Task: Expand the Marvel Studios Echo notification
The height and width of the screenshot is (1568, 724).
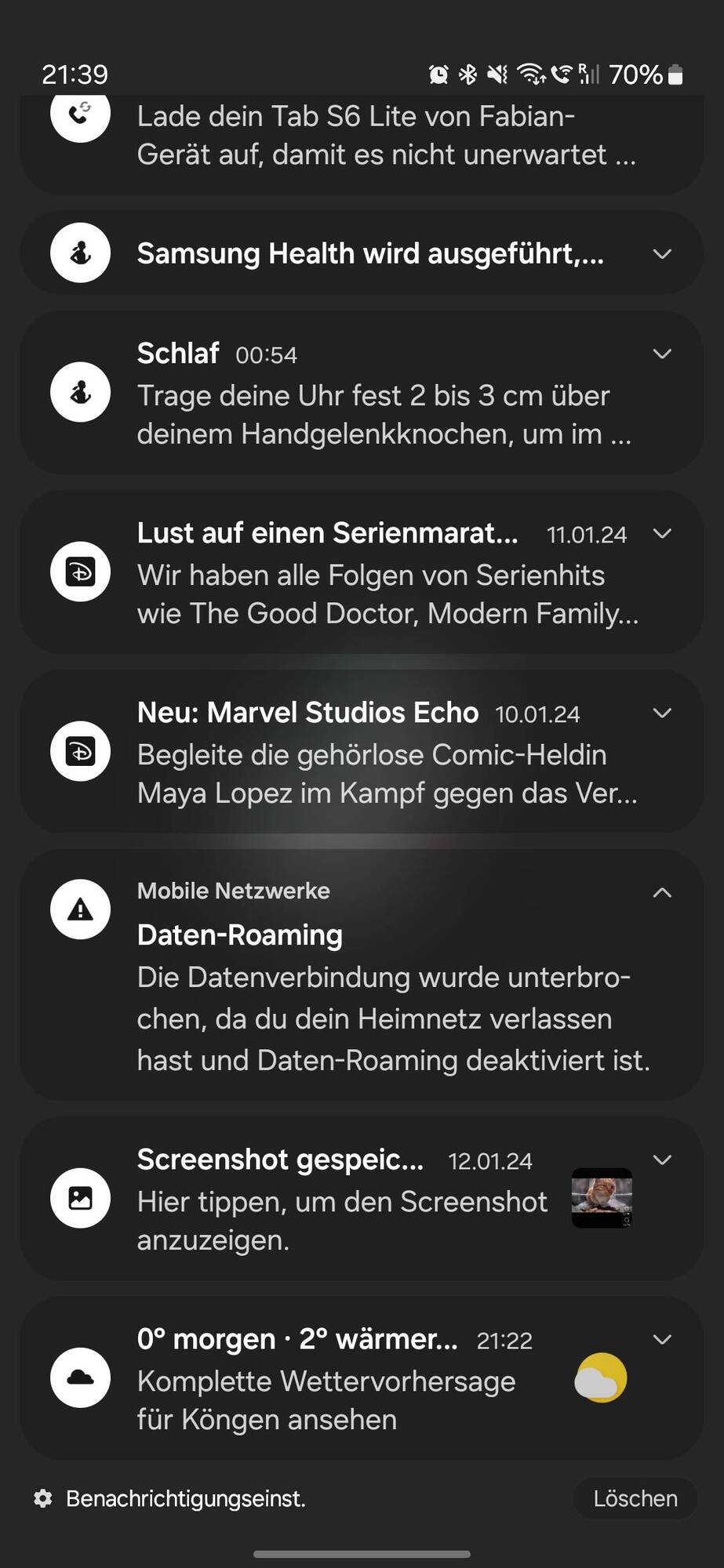Action: (x=662, y=713)
